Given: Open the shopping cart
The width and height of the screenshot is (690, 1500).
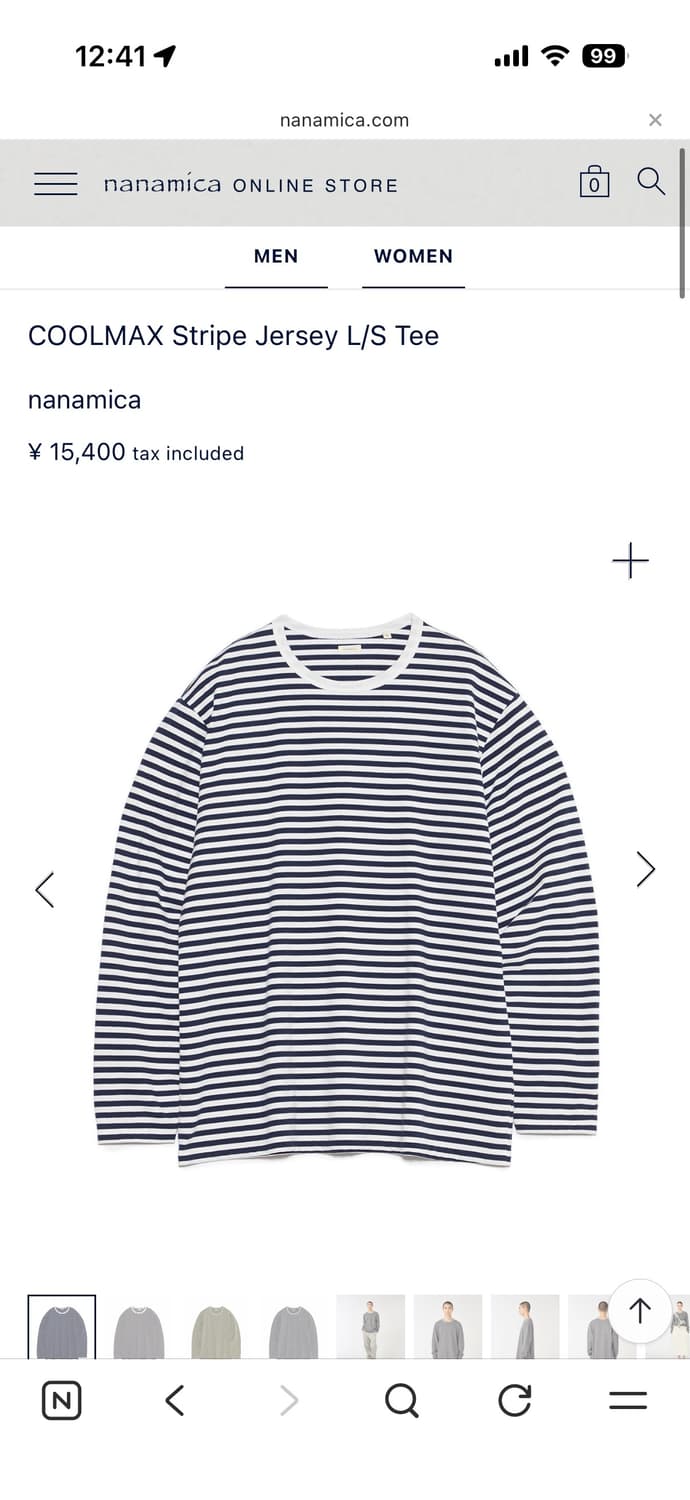Looking at the screenshot, I should (594, 182).
